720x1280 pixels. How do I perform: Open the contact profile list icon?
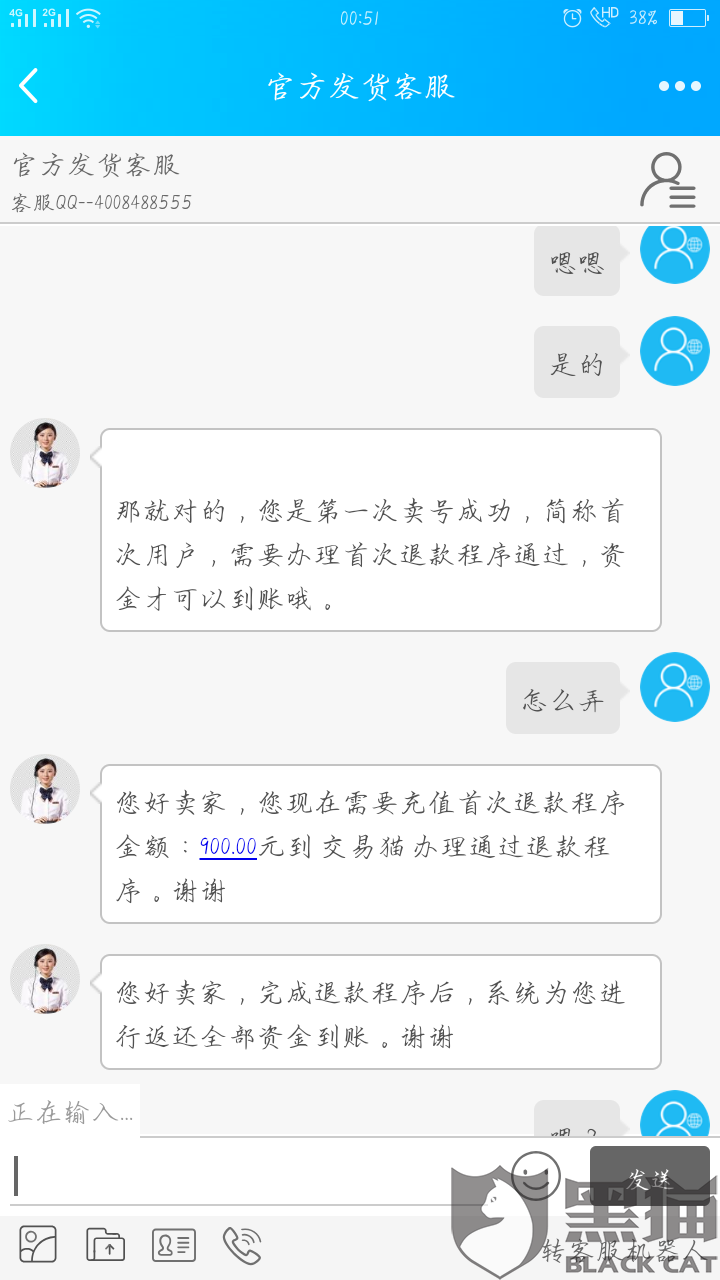point(667,181)
